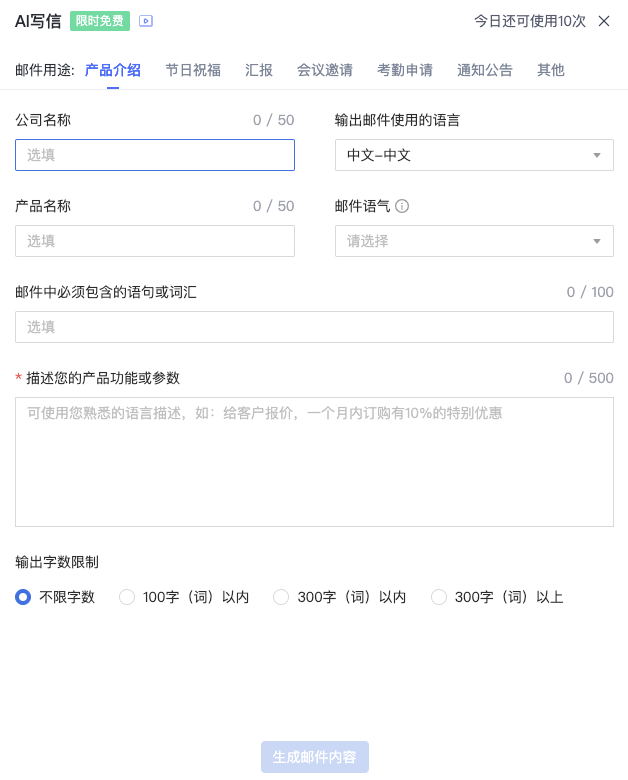Select the 不限字数 option
The width and height of the screenshot is (628, 780).
(23, 597)
